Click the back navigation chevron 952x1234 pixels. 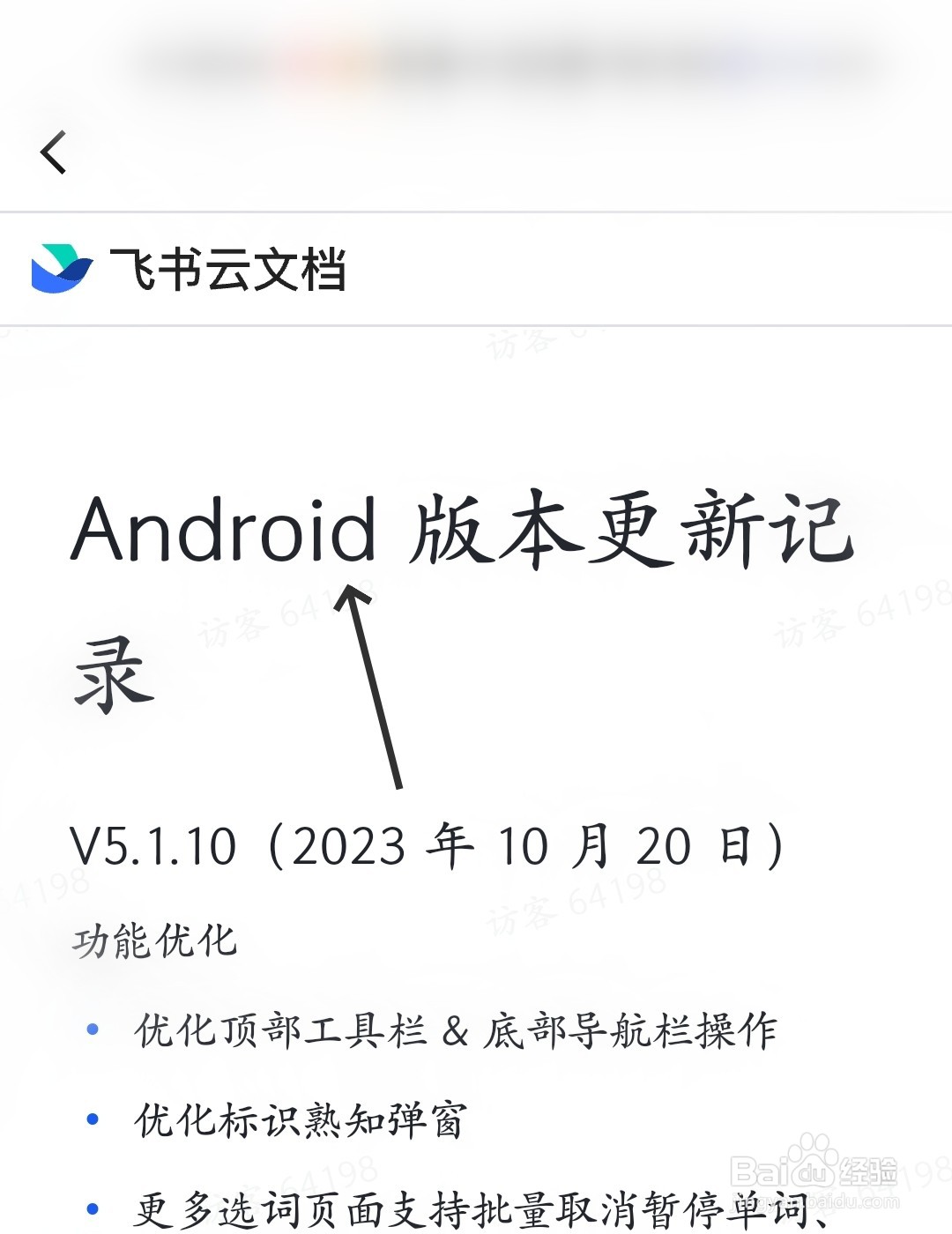55,150
